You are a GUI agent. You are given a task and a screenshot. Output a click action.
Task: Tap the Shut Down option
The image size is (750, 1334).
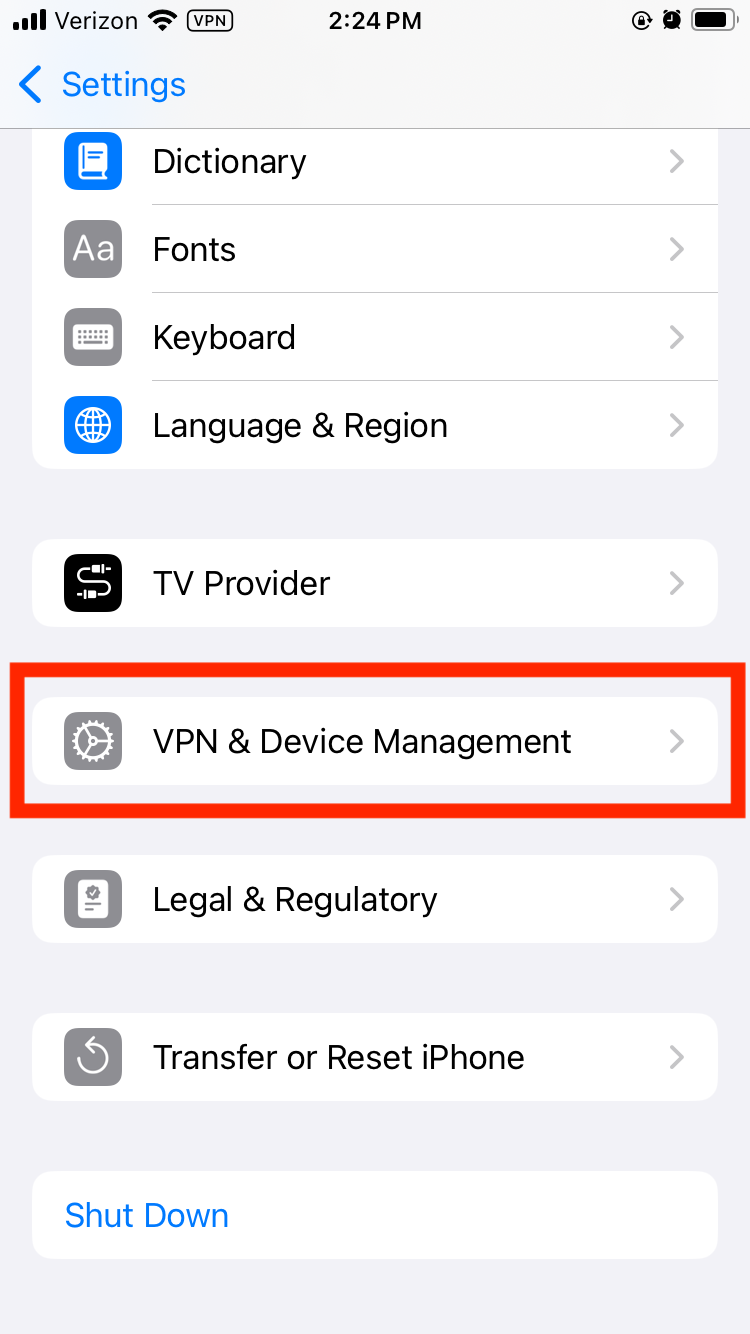(x=146, y=1215)
